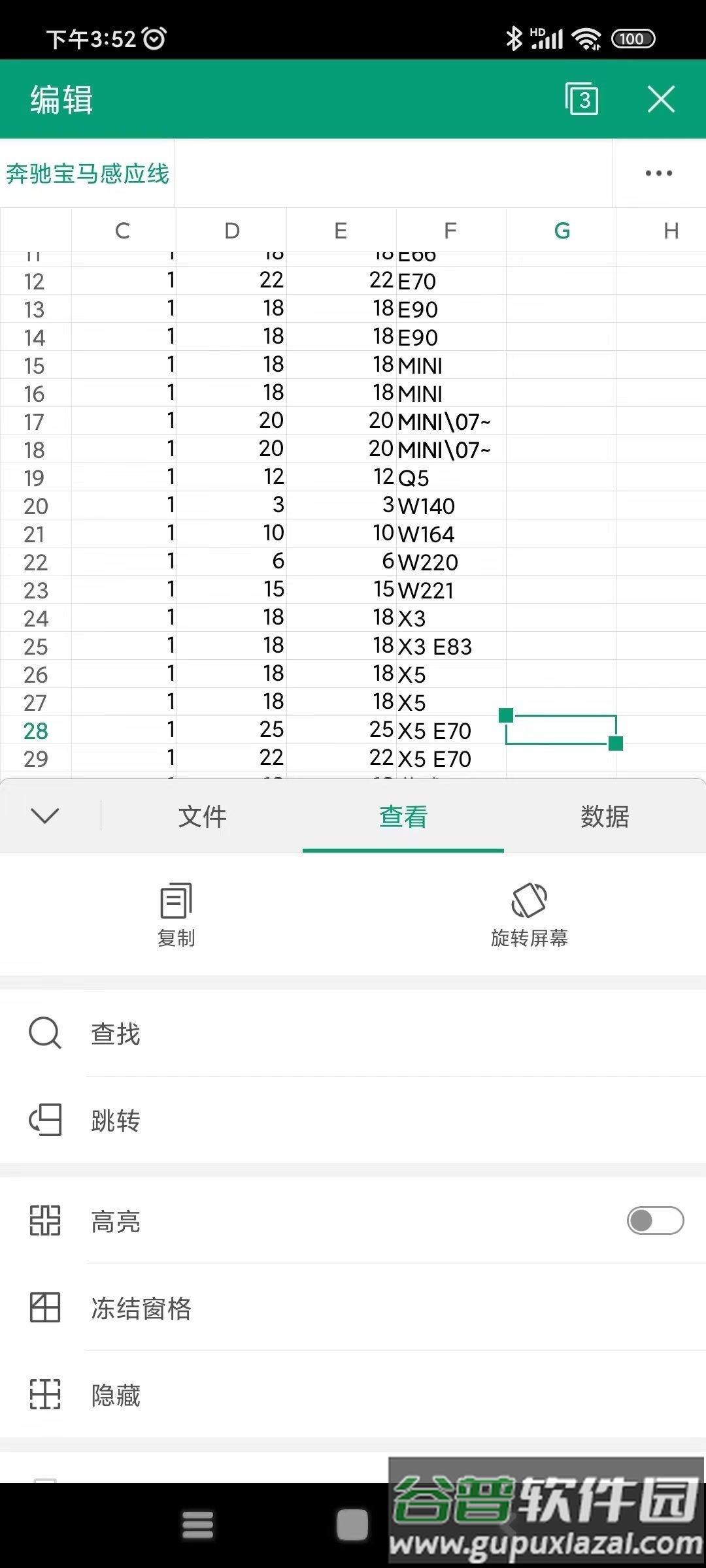Image resolution: width=706 pixels, height=1568 pixels.
Task: Select column G header
Action: (x=562, y=230)
